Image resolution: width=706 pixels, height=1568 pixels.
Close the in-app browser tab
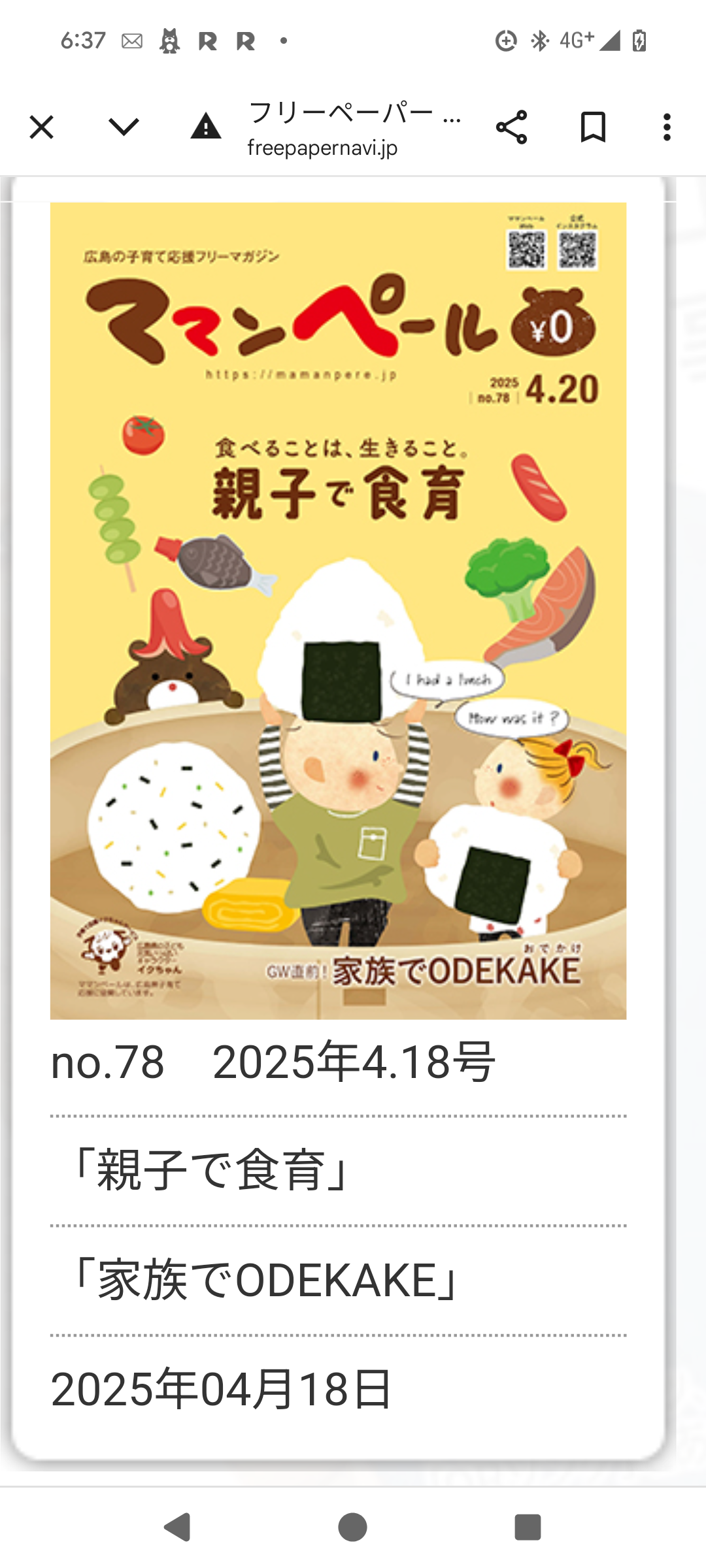tap(41, 127)
